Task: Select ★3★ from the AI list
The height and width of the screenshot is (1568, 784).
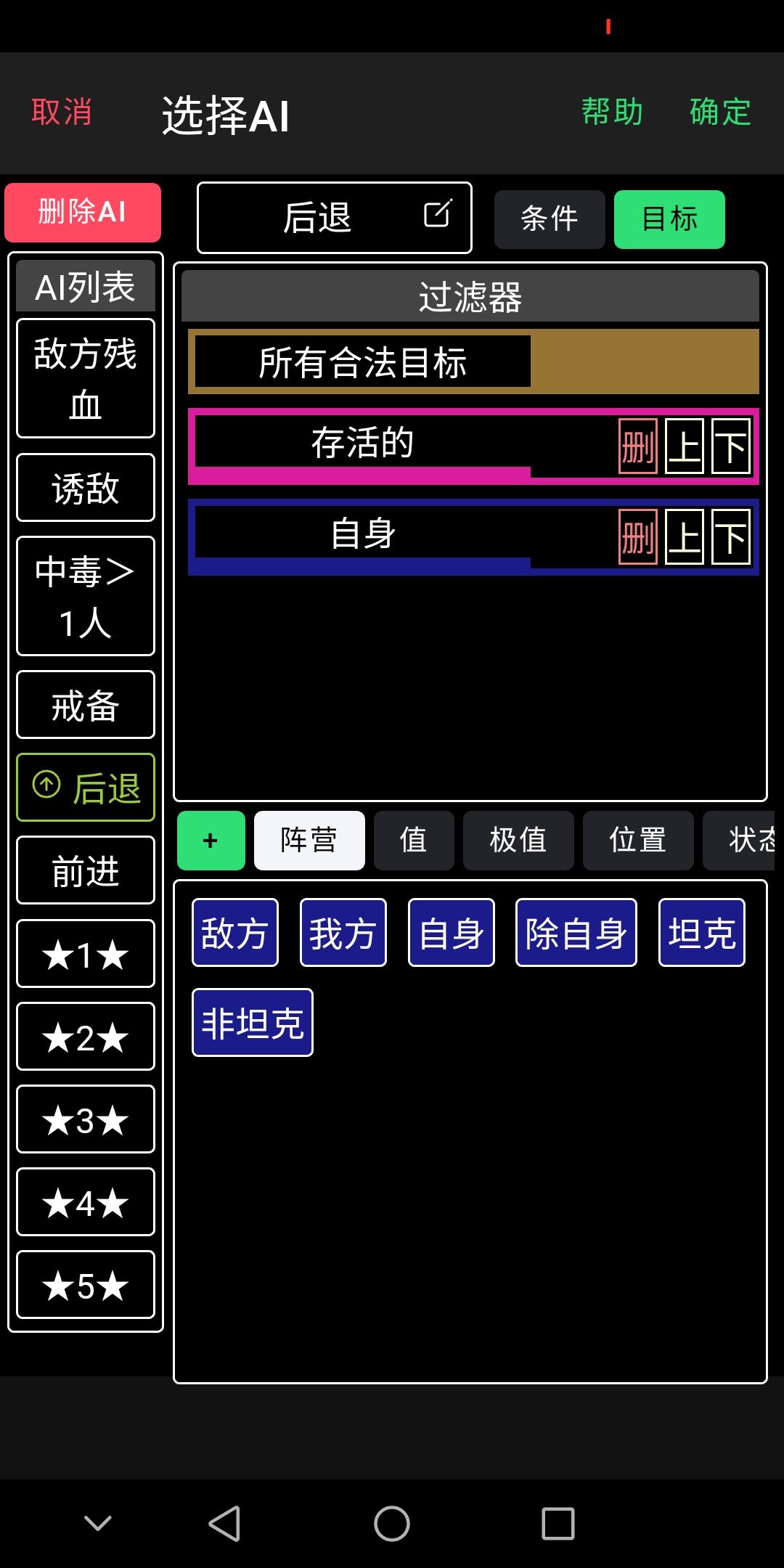Action: pyautogui.click(x=85, y=1119)
